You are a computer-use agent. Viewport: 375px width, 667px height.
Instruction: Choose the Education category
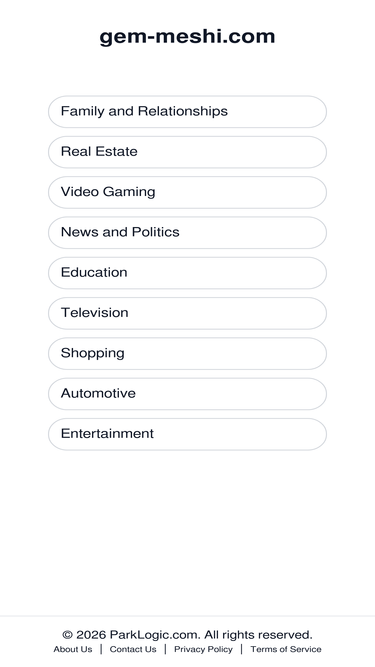tap(187, 273)
